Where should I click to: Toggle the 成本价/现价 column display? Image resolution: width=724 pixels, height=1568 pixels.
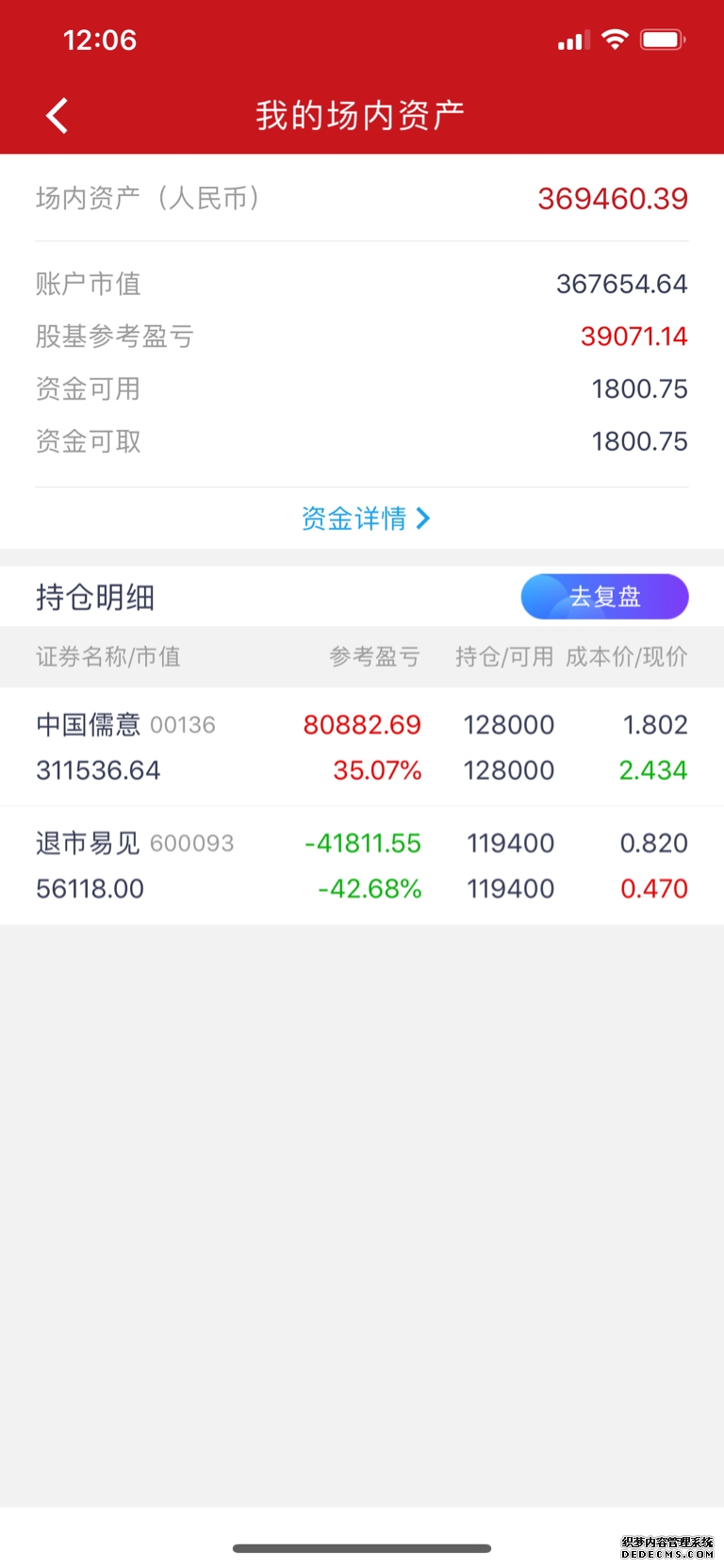pyautogui.click(x=627, y=657)
